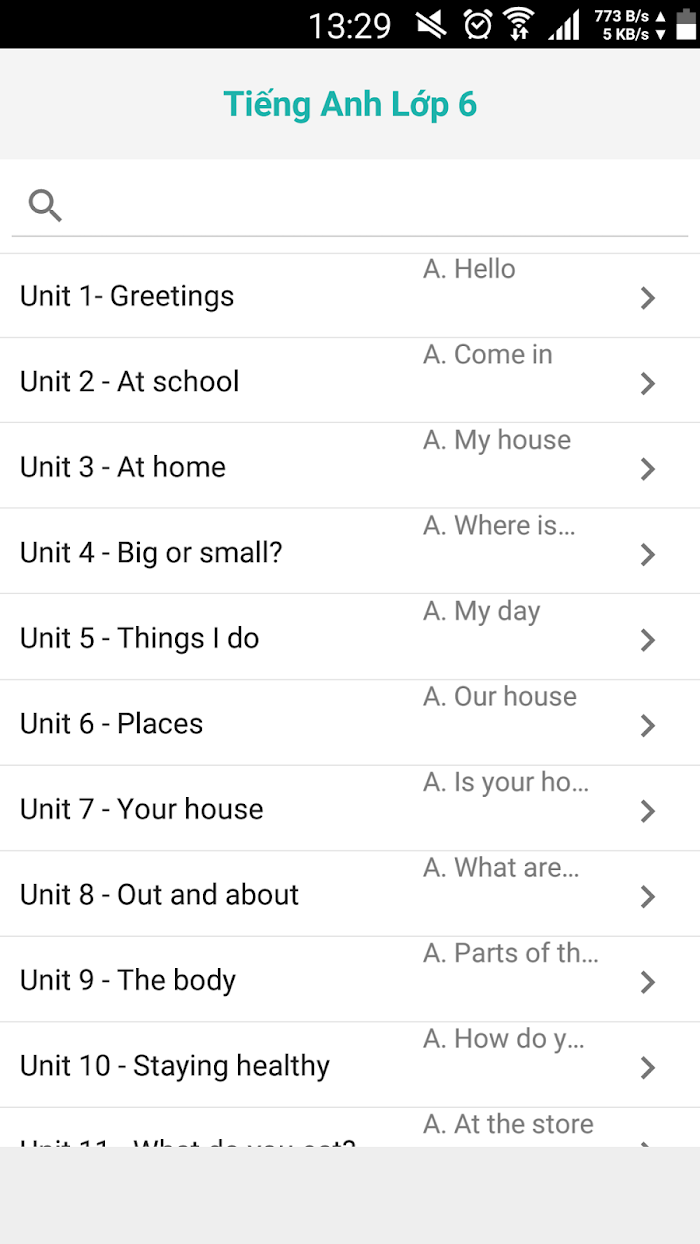Open Unit 4 - Big or small?
The height and width of the screenshot is (1244, 700).
[350, 552]
